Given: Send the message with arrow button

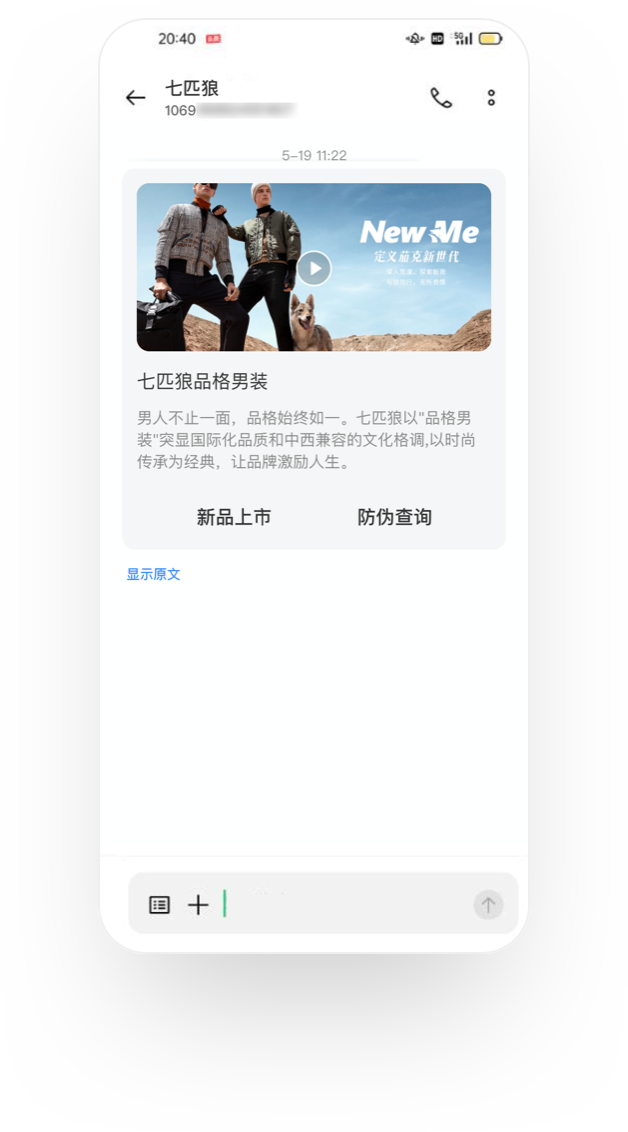Looking at the screenshot, I should tap(489, 905).
